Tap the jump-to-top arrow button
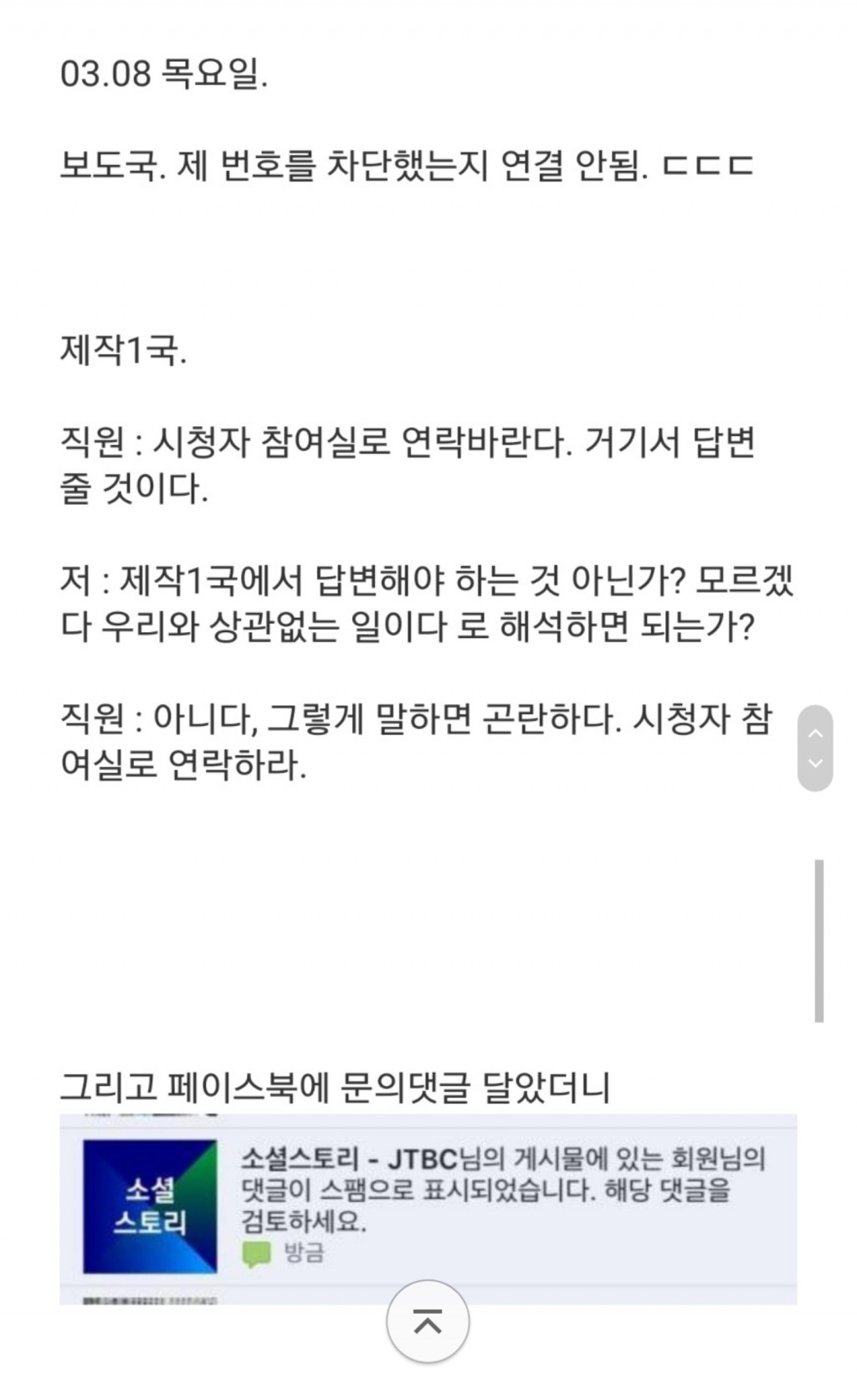Viewport: 857px width, 1400px height. pos(428,1323)
